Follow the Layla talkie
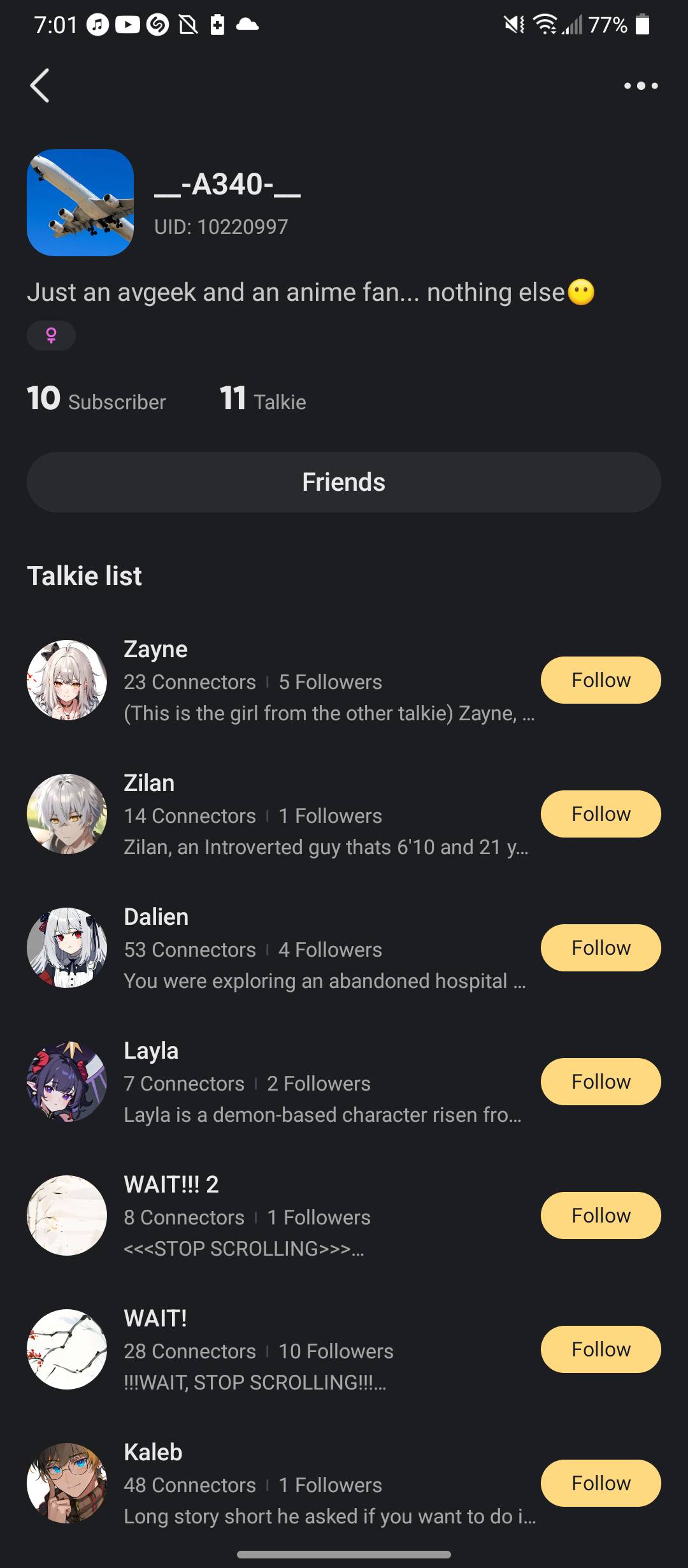The width and height of the screenshot is (688, 1568). 600,1082
